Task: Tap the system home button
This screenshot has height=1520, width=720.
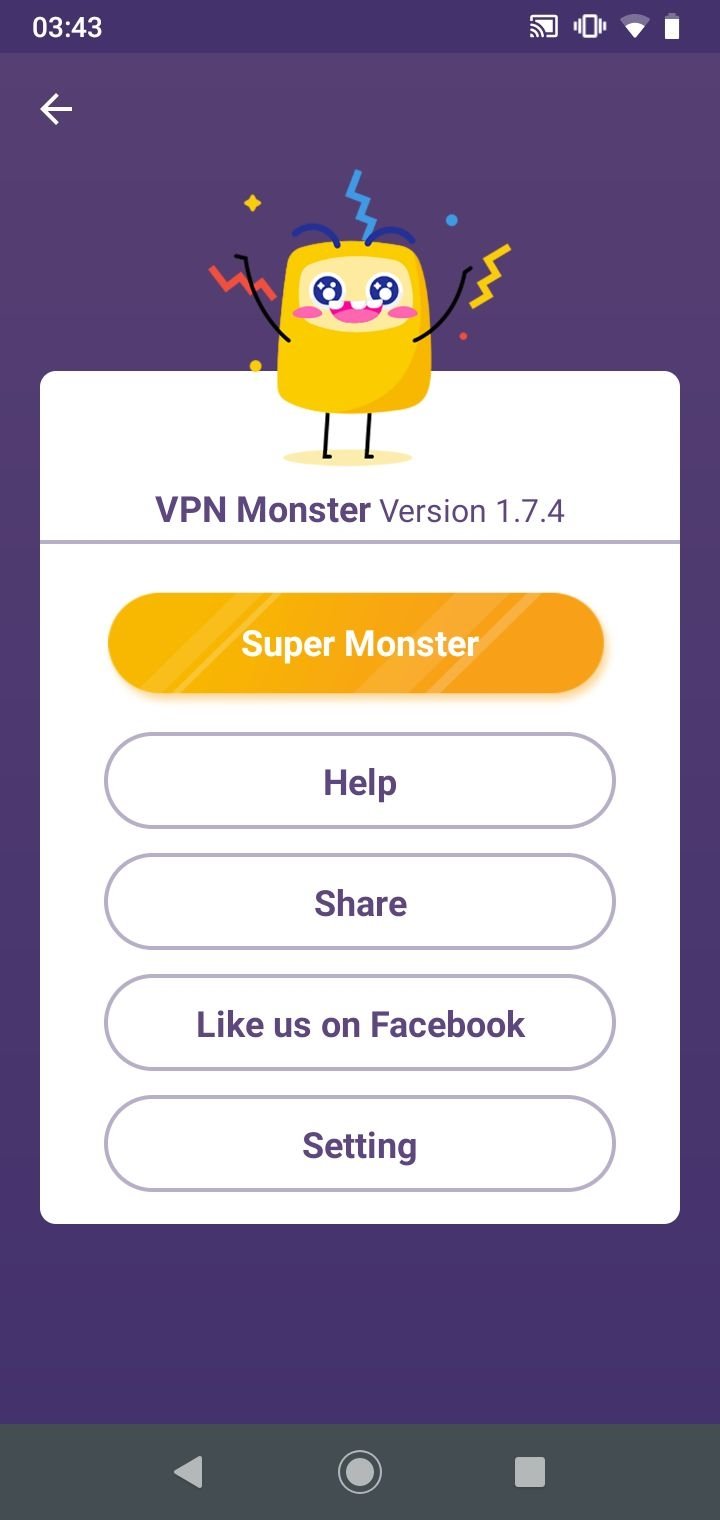Action: 360,1471
